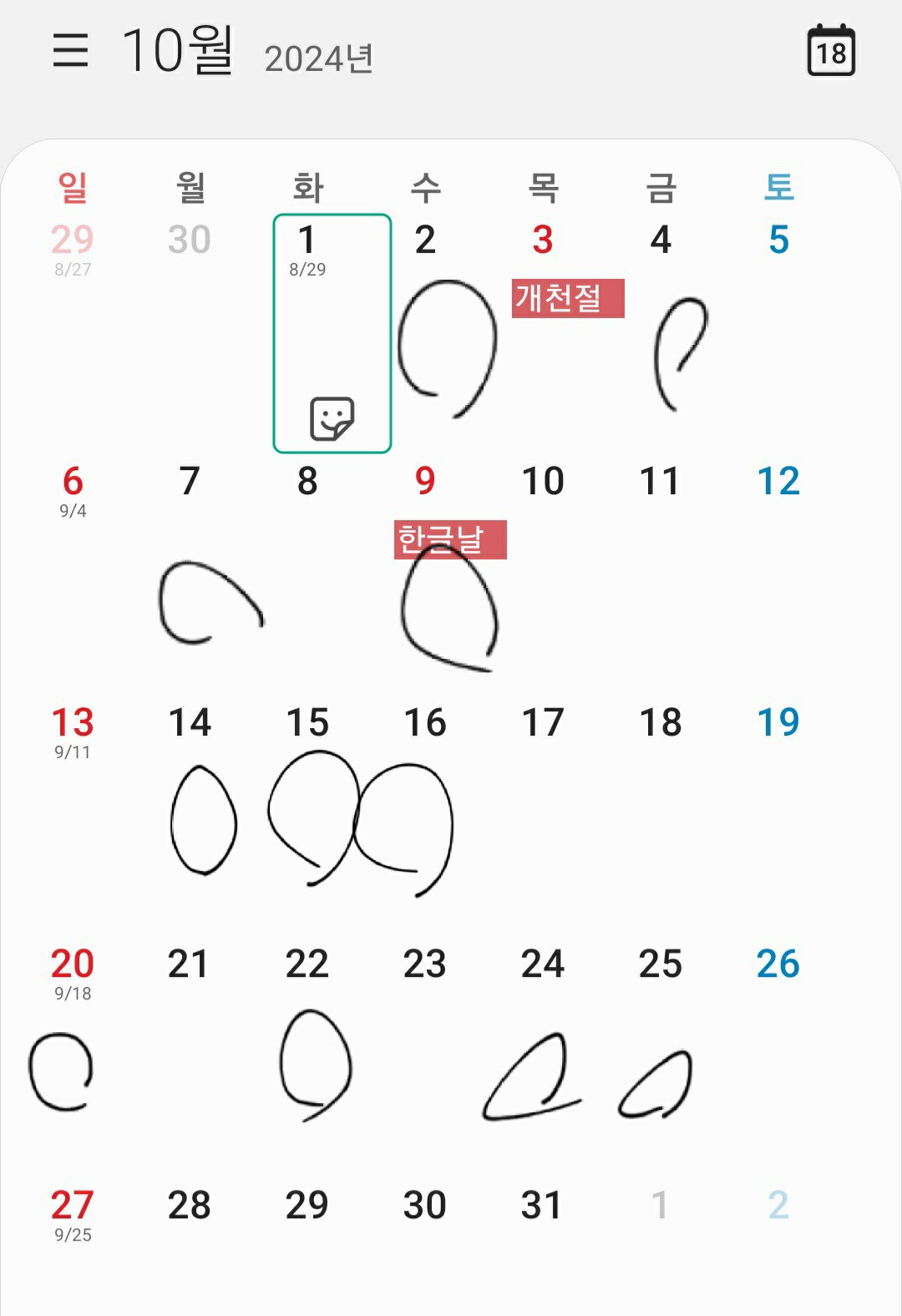This screenshot has width=902, height=1316.
Task: Select date October 14
Action: (190, 723)
